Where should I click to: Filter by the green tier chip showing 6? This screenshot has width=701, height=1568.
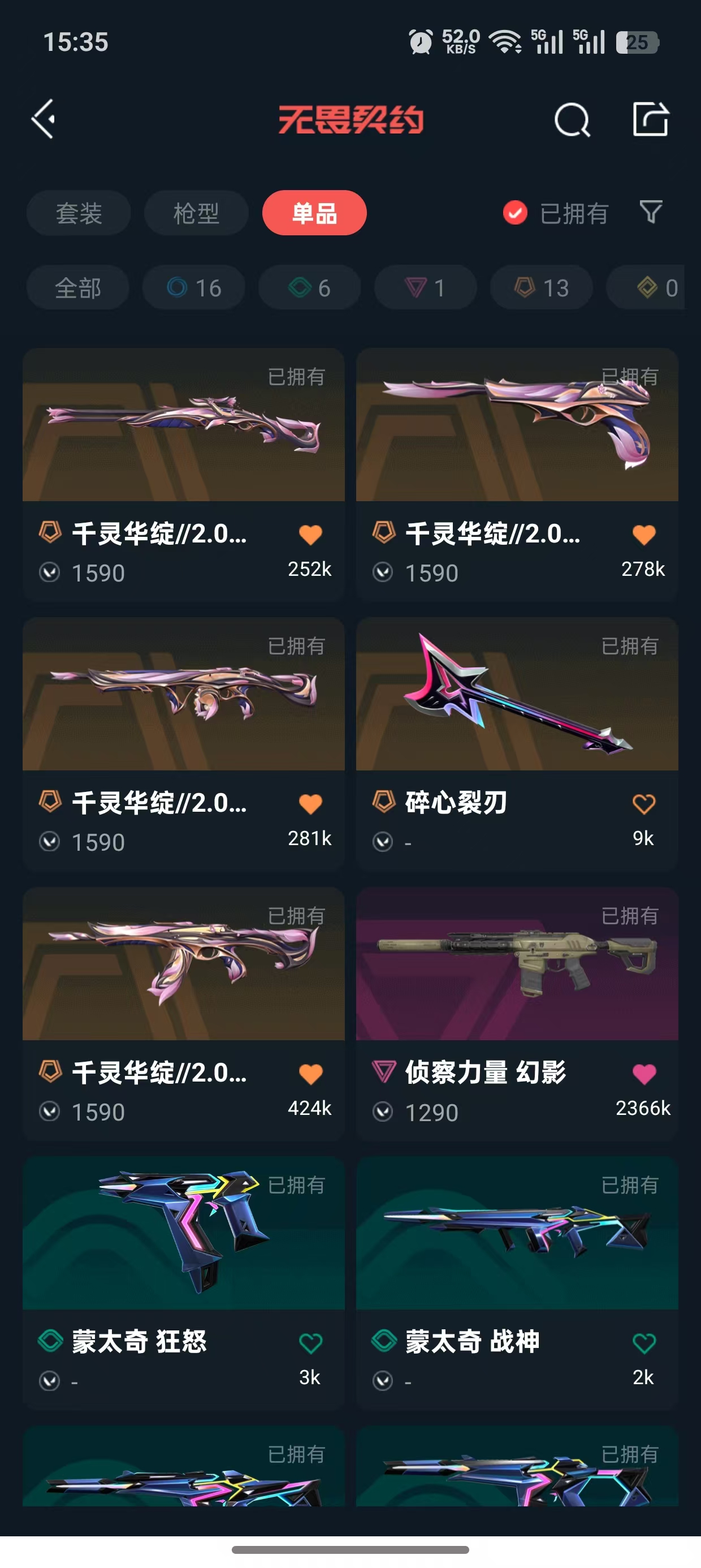309,288
